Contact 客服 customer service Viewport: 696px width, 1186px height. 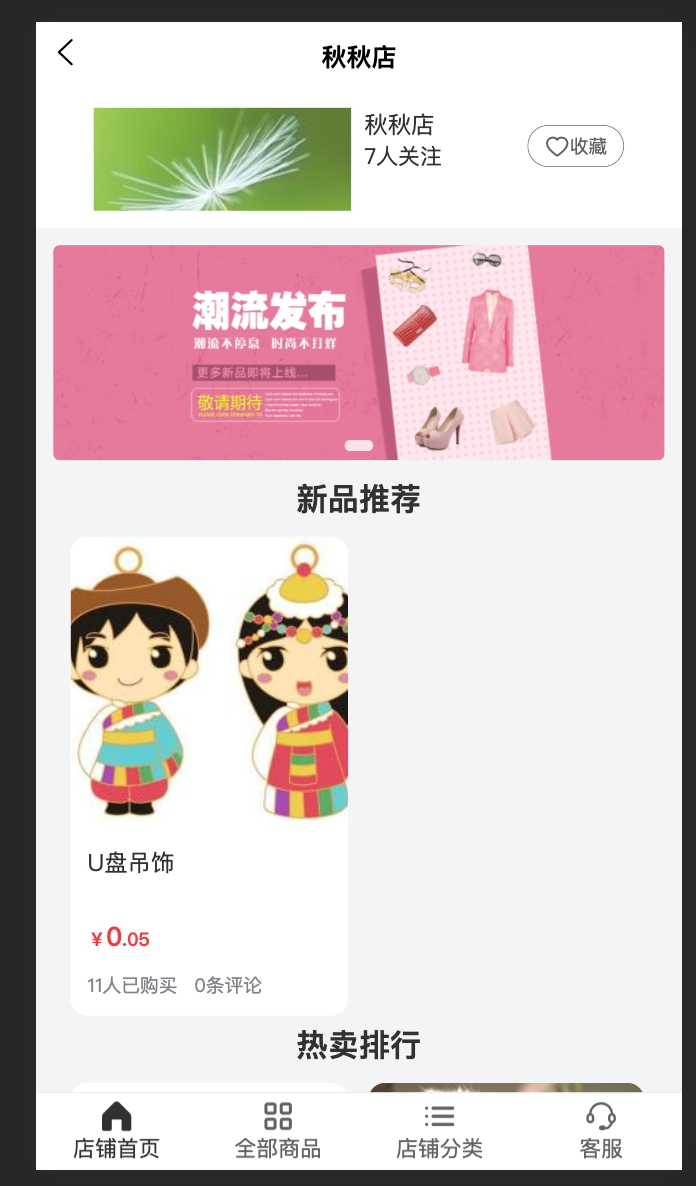(600, 1131)
